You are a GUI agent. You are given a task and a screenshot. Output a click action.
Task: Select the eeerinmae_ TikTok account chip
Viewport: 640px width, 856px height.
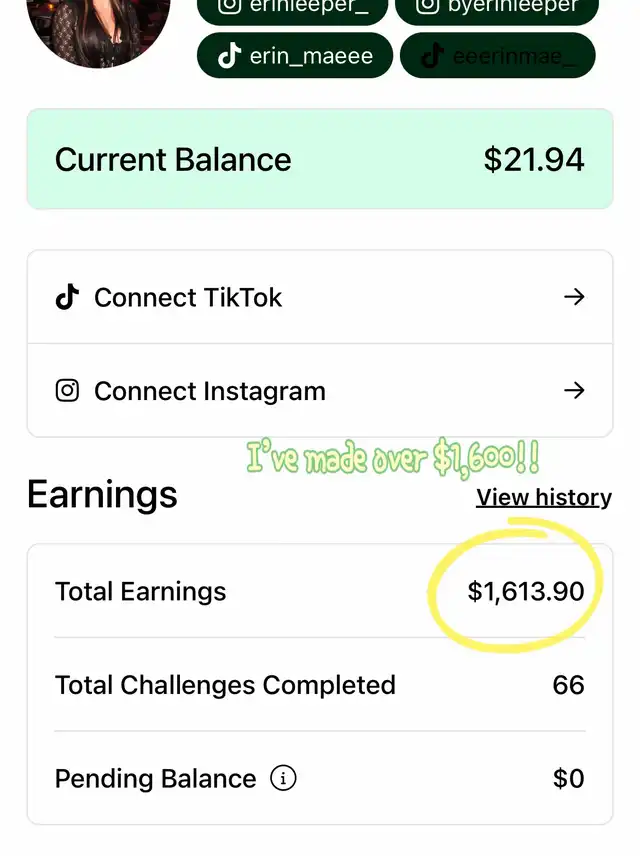pos(497,55)
